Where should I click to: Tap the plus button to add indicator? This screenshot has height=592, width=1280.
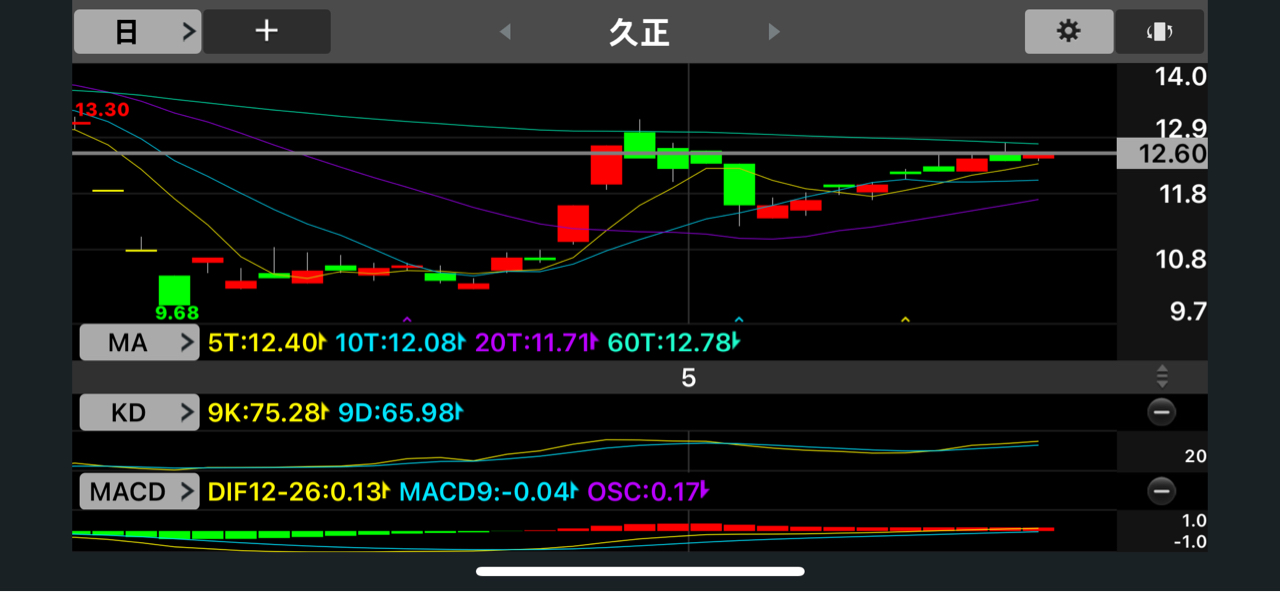coord(267,32)
